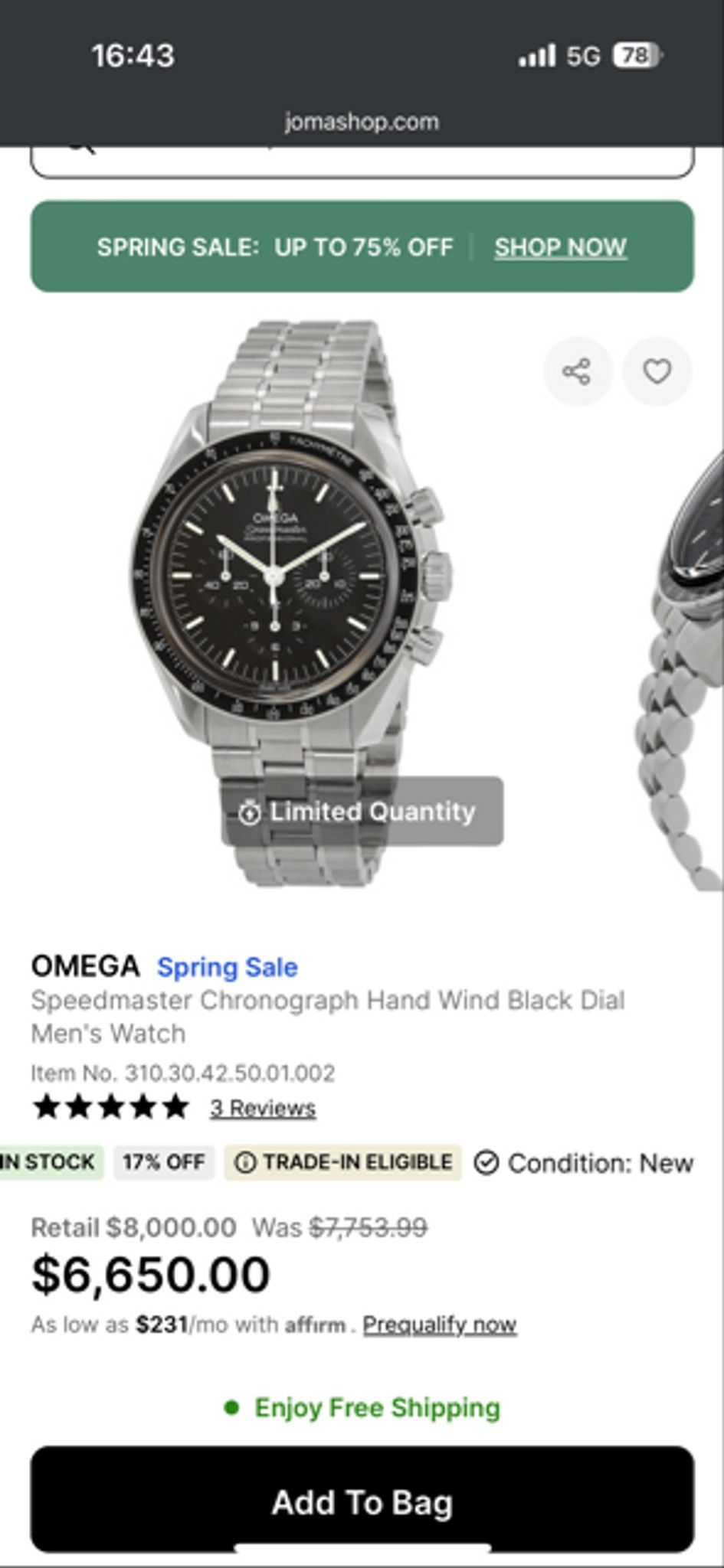This screenshot has height=1568, width=724.
Task: Expand the TRADE-IN ELIGIBLE details
Action: point(342,1162)
